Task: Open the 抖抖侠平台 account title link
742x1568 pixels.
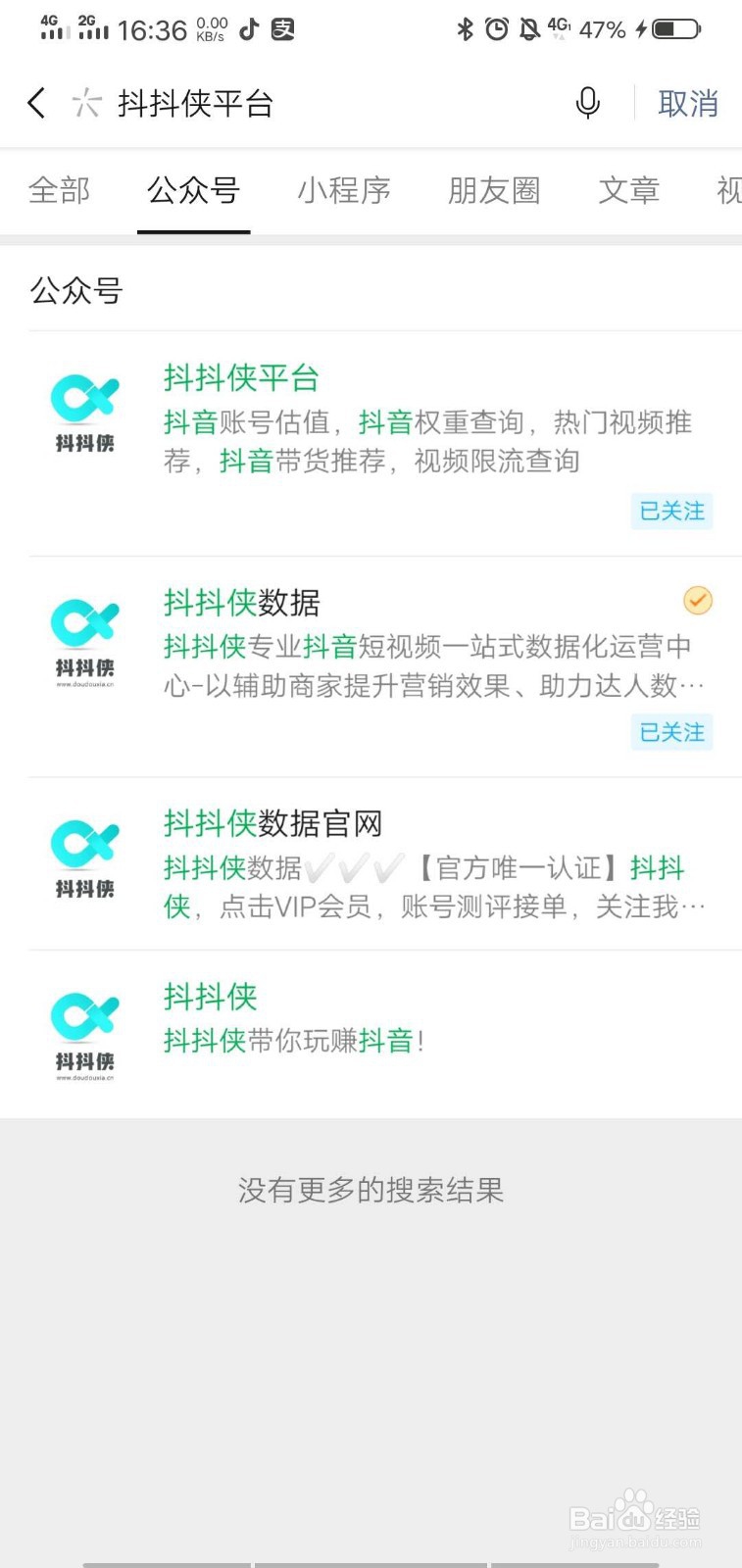Action: (x=241, y=378)
